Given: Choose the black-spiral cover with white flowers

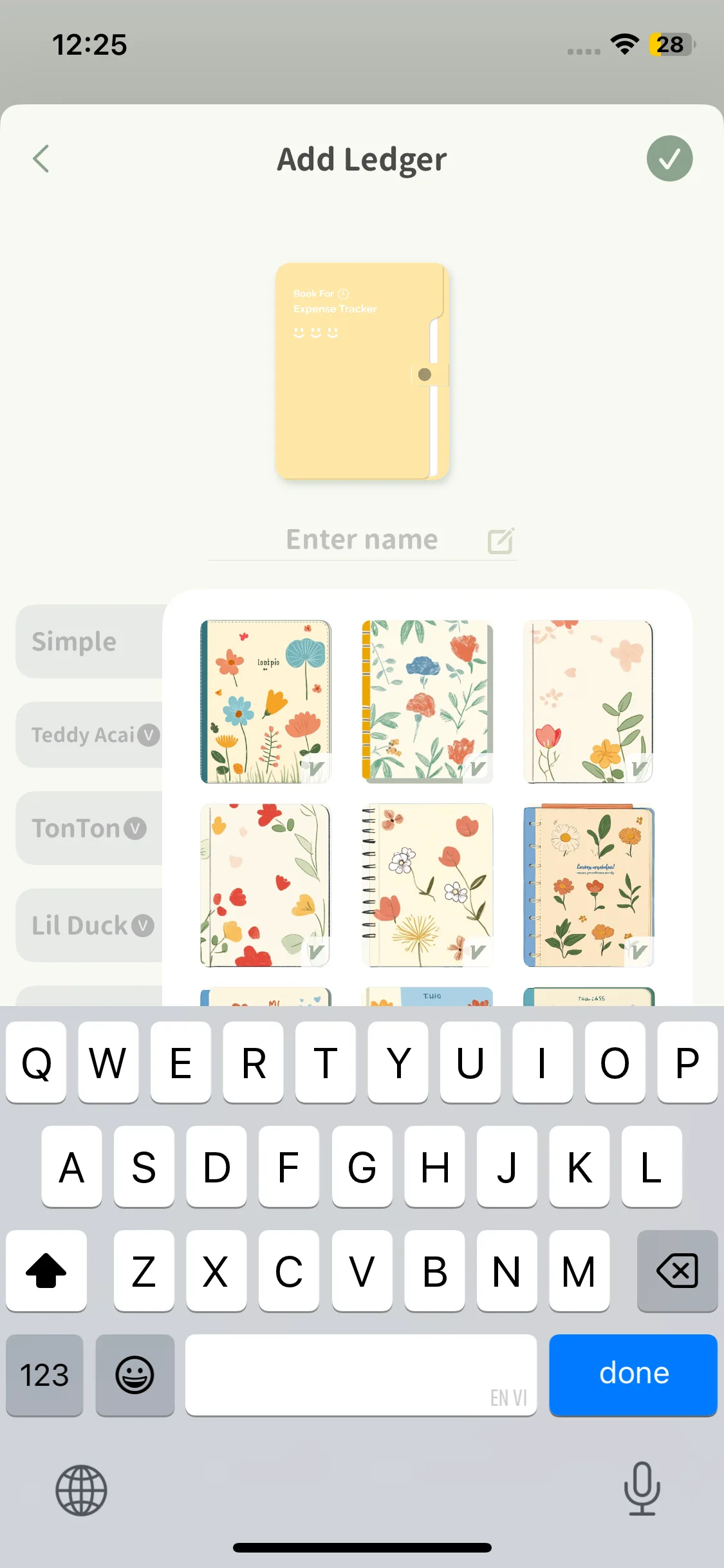Looking at the screenshot, I should point(427,885).
